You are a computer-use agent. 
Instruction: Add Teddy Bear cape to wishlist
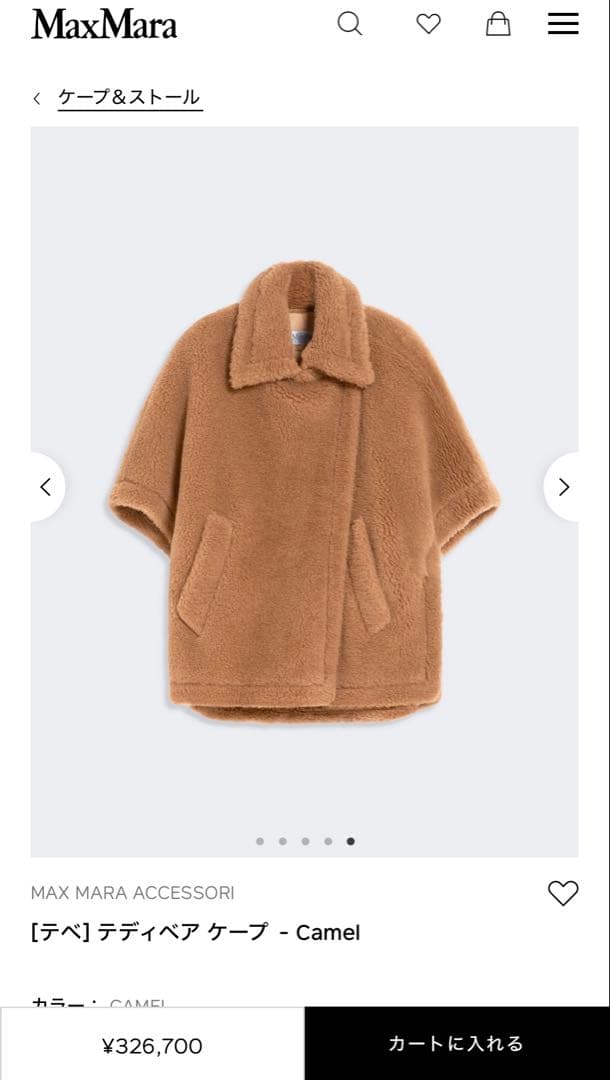pyautogui.click(x=563, y=893)
